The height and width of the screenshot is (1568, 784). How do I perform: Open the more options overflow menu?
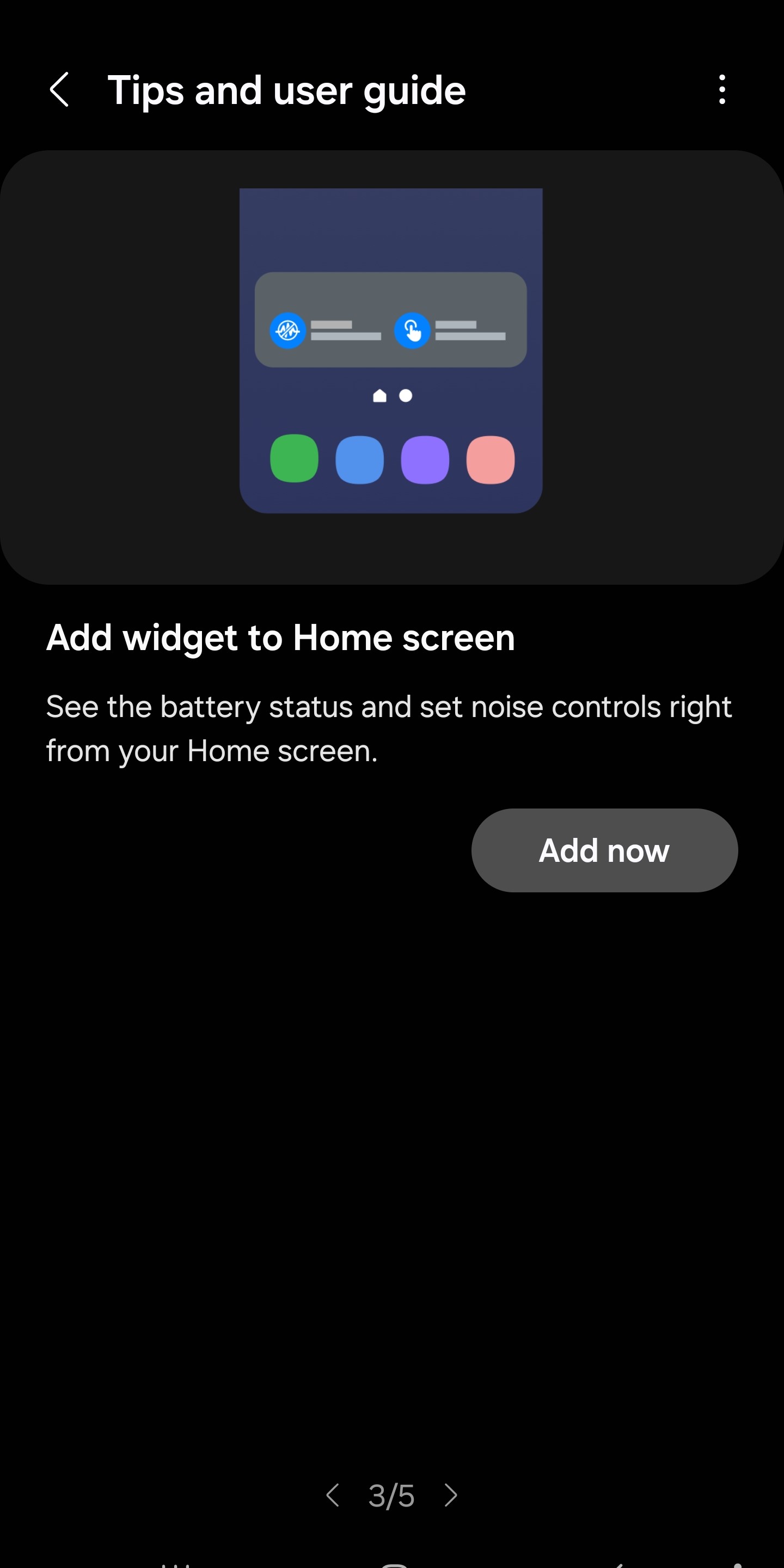point(722,90)
